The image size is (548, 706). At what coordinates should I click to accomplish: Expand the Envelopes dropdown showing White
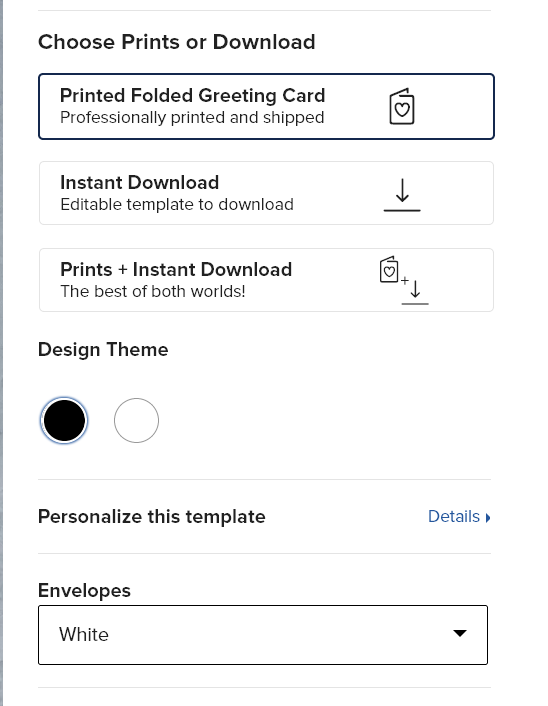pyautogui.click(x=263, y=634)
